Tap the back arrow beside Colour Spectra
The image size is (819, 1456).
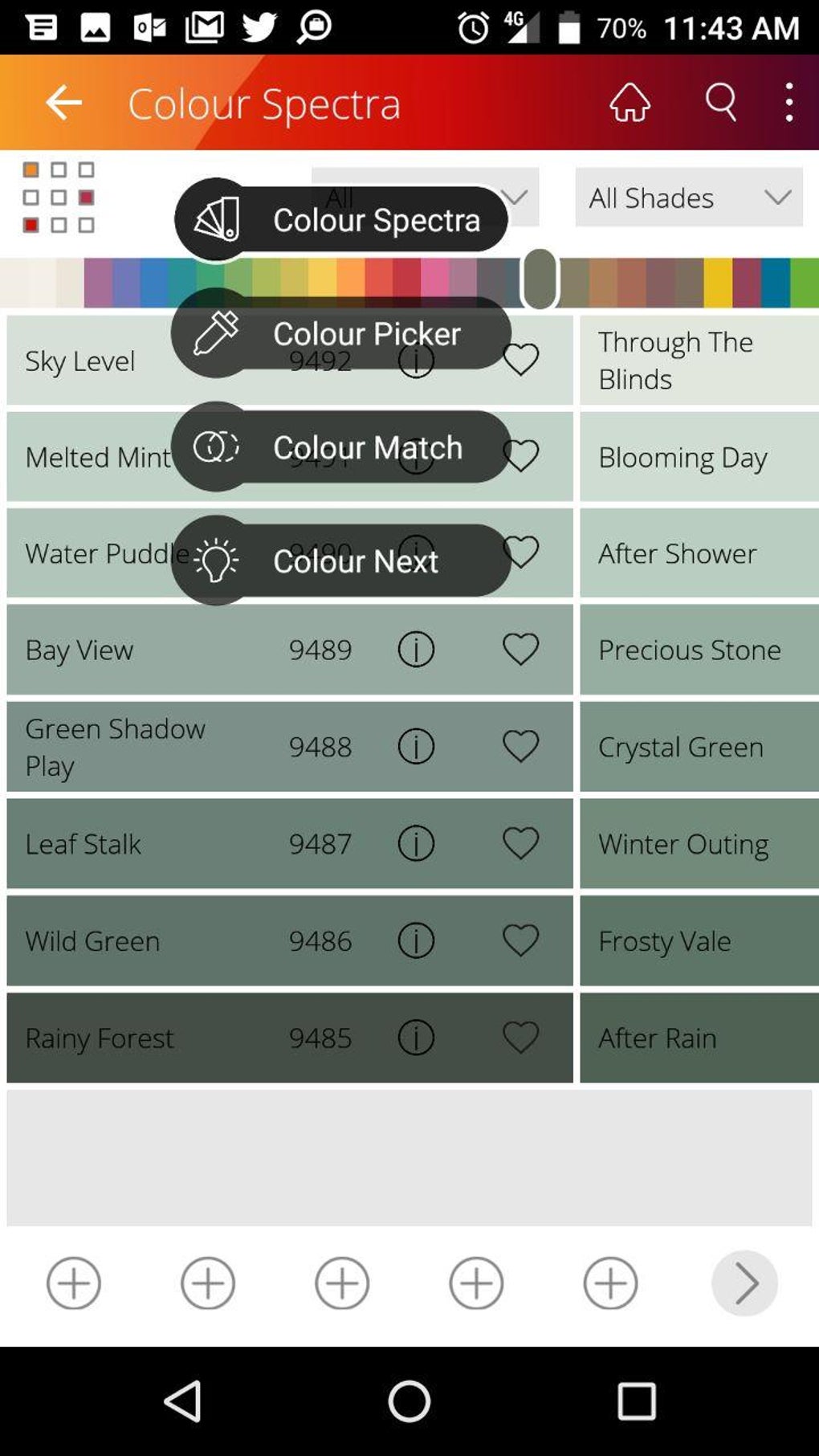pos(63,102)
